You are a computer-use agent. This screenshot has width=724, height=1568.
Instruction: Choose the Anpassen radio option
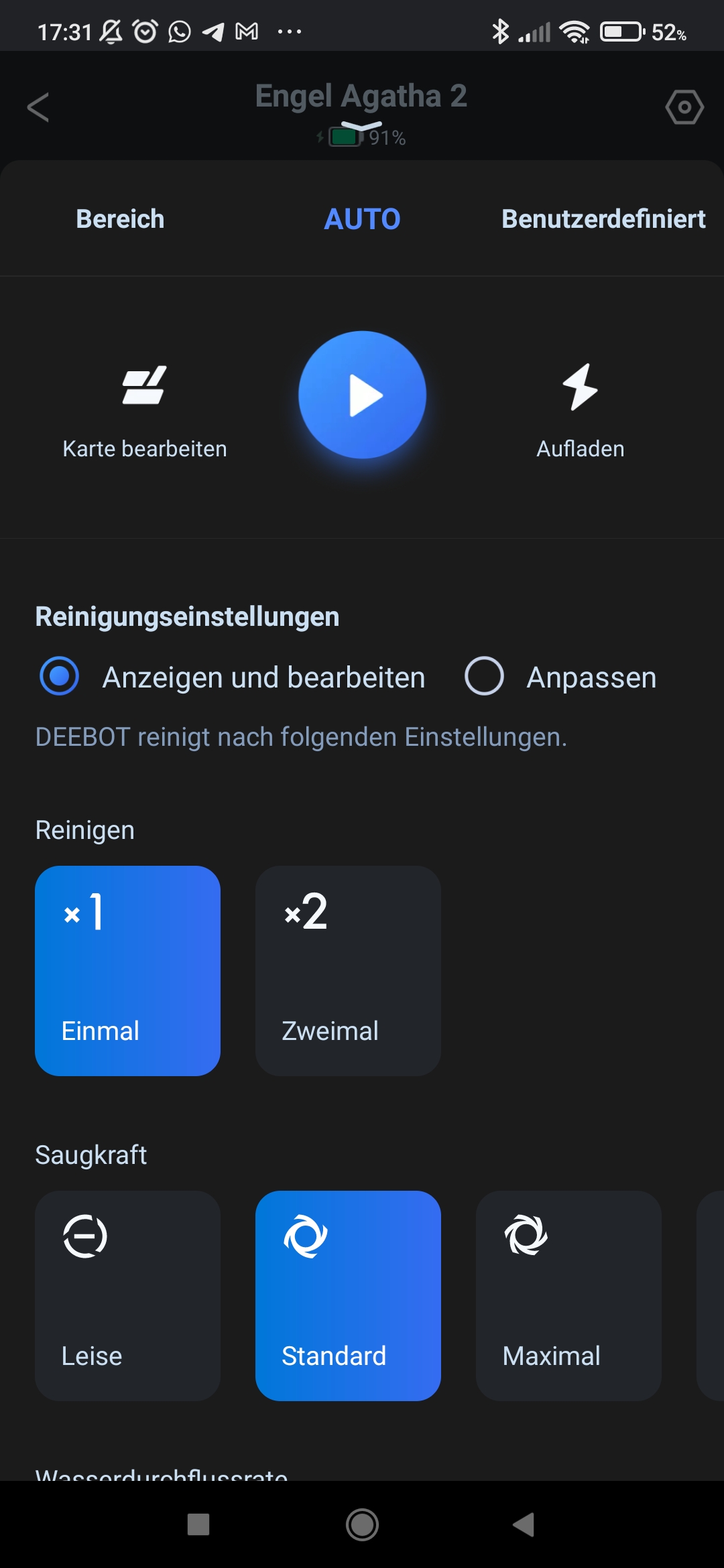[x=560, y=677]
